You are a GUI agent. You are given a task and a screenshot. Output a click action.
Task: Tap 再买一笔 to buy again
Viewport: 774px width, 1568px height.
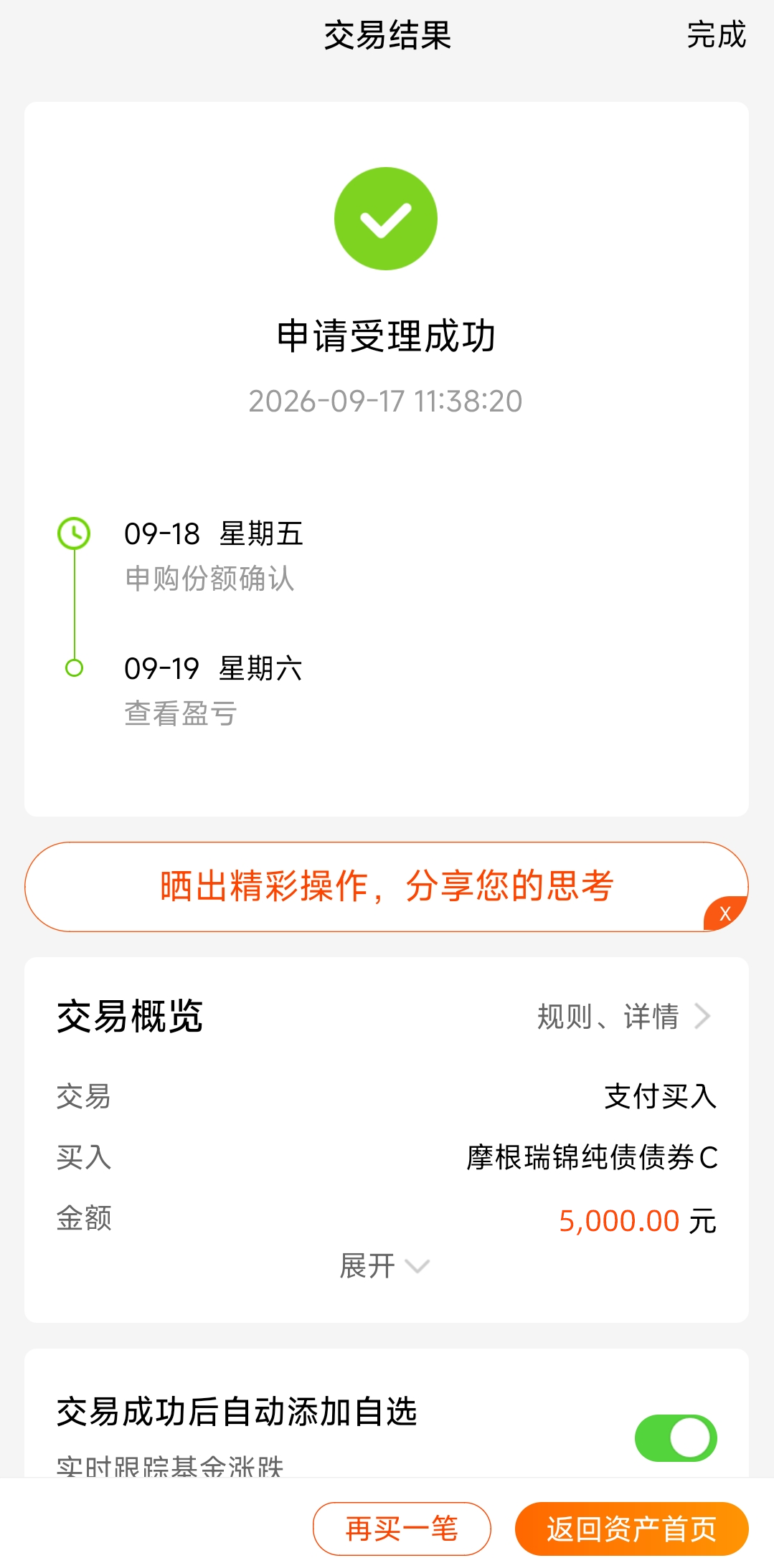402,1529
